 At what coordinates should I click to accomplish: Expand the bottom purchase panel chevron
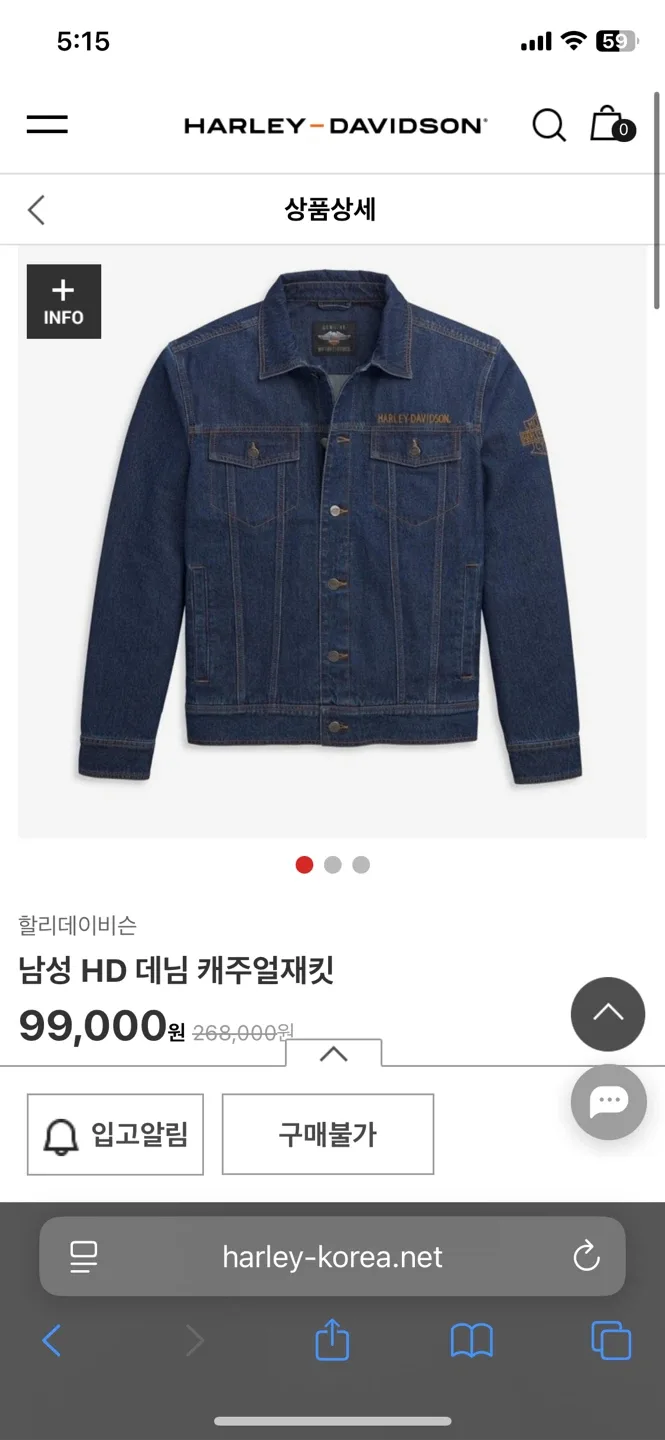click(333, 1054)
